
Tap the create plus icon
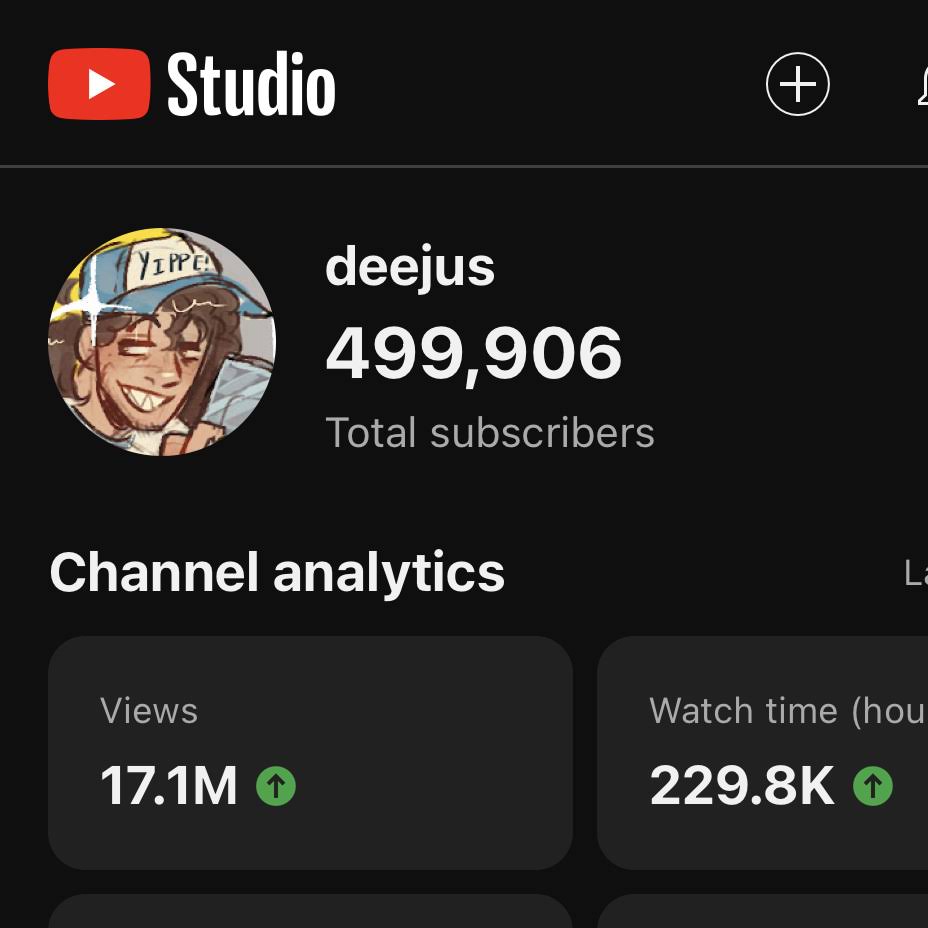797,85
